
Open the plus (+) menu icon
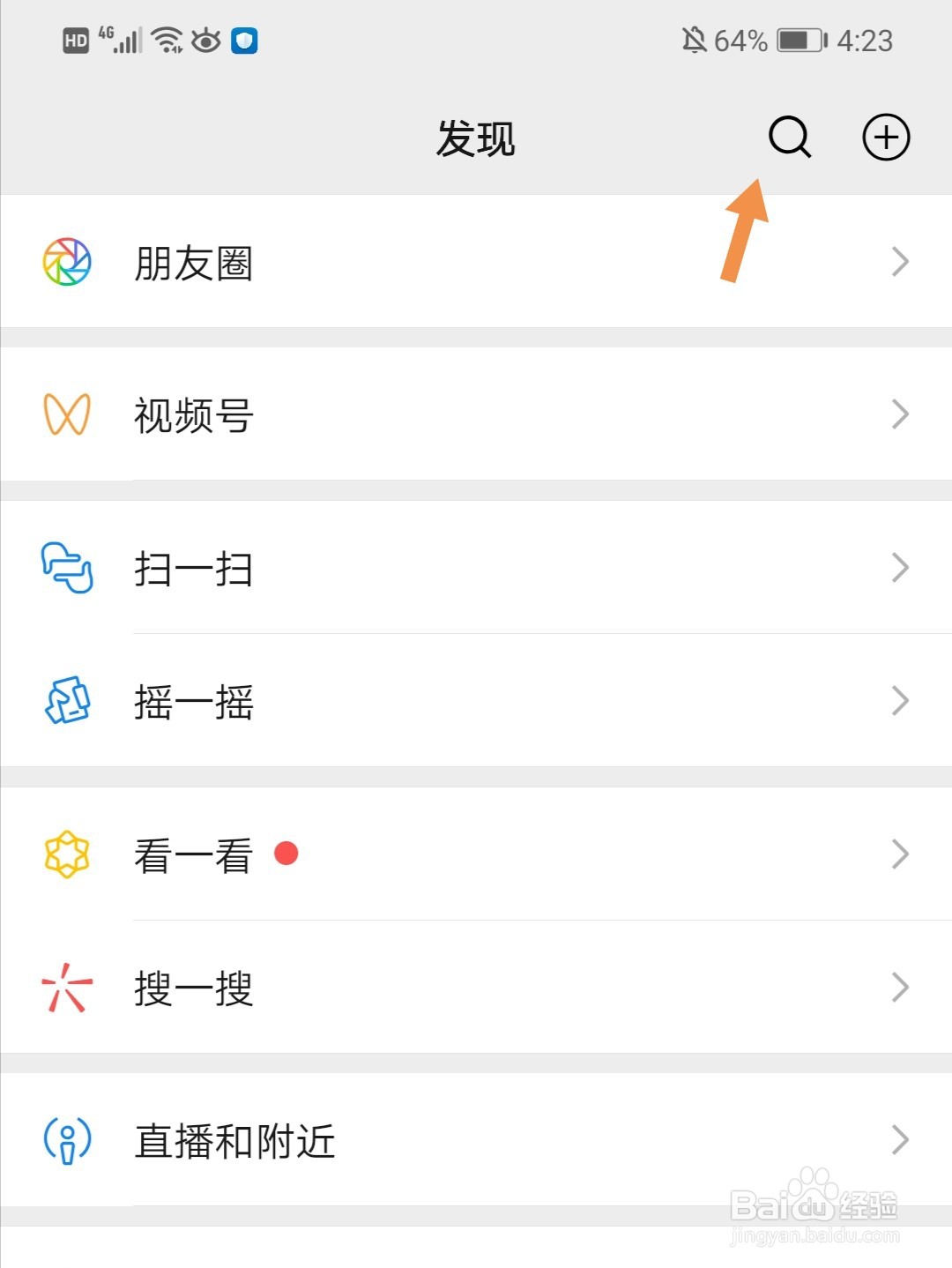(886, 138)
